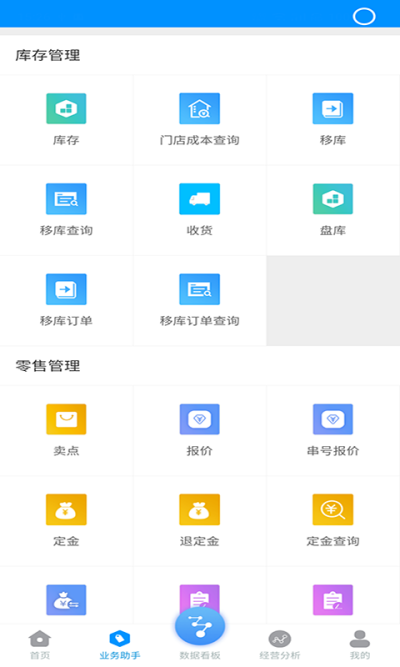Open the 我的 tab

pos(360,645)
